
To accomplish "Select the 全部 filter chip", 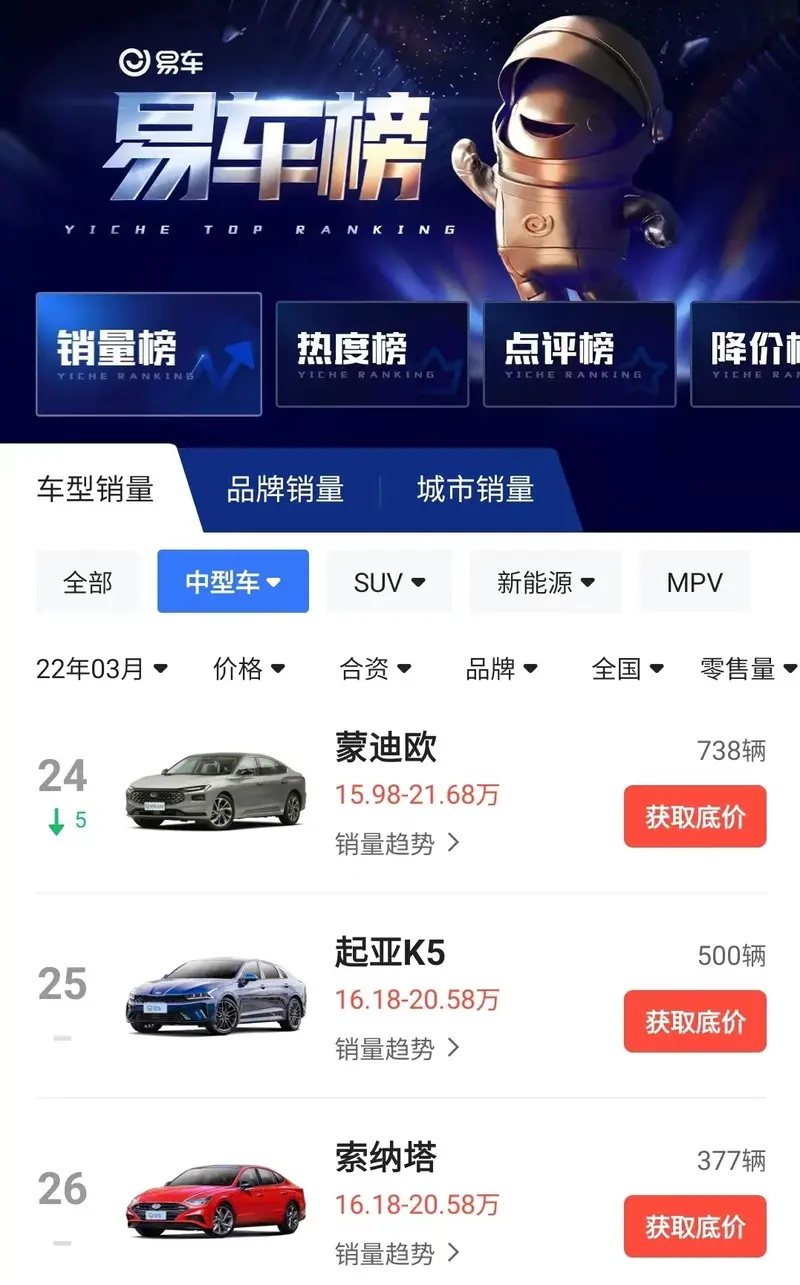I will click(x=88, y=582).
